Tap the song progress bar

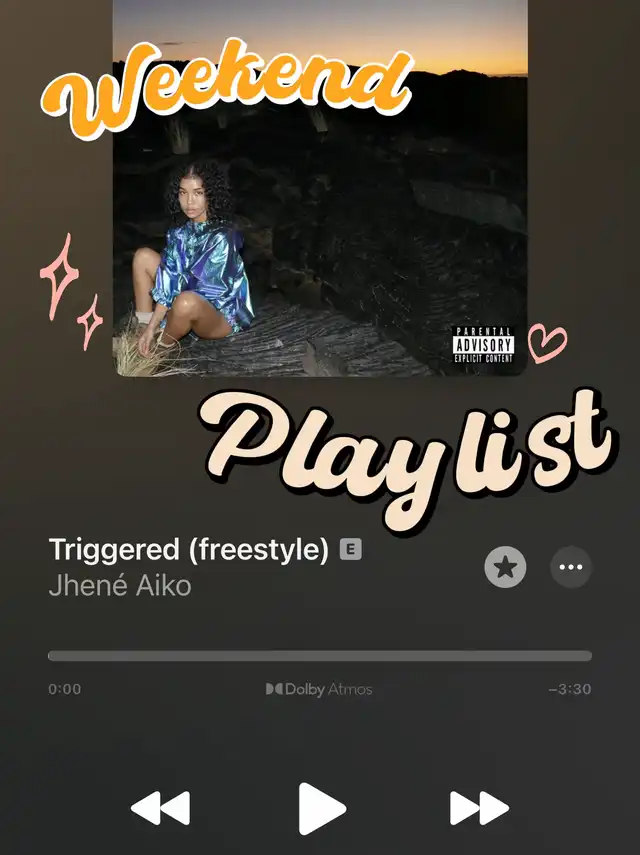pos(320,656)
